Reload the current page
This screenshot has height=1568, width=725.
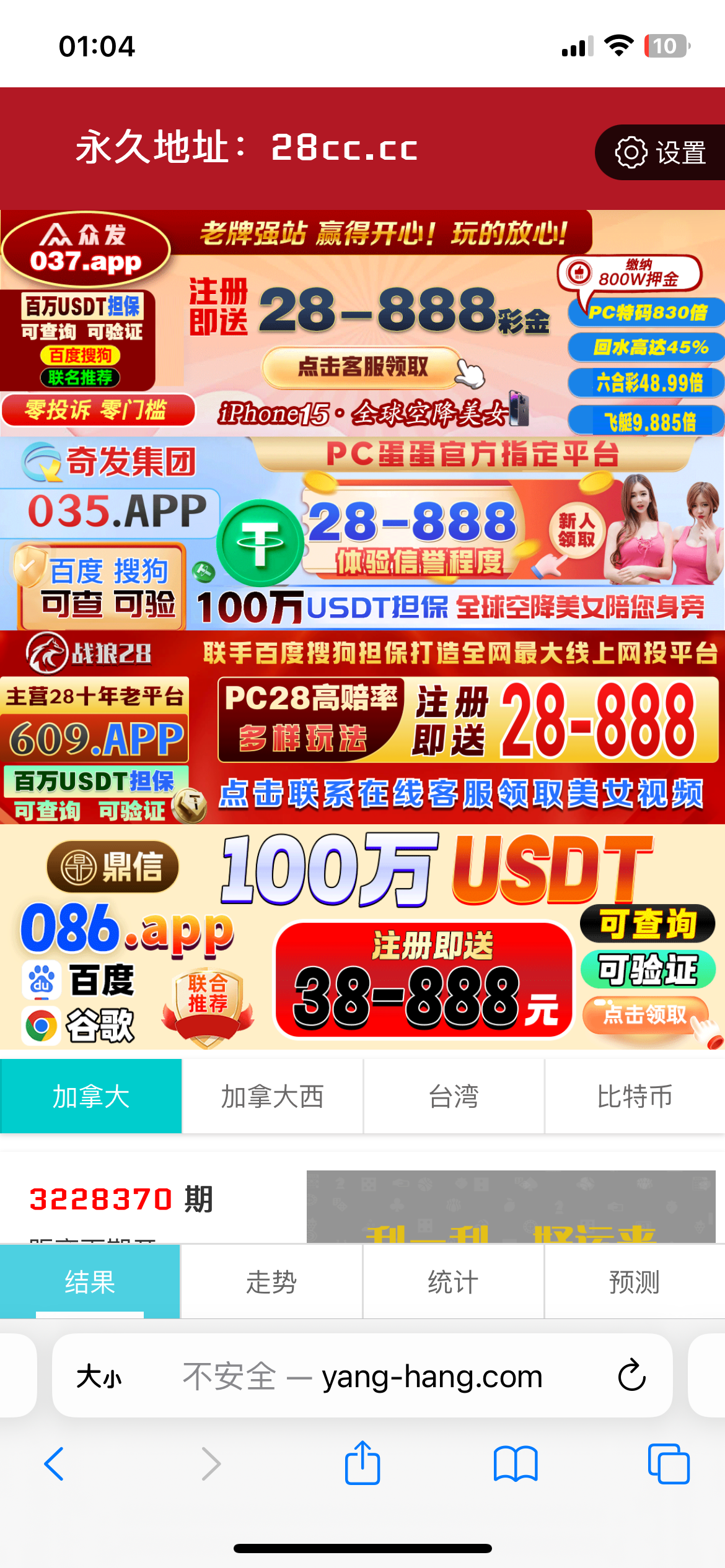click(x=631, y=1376)
